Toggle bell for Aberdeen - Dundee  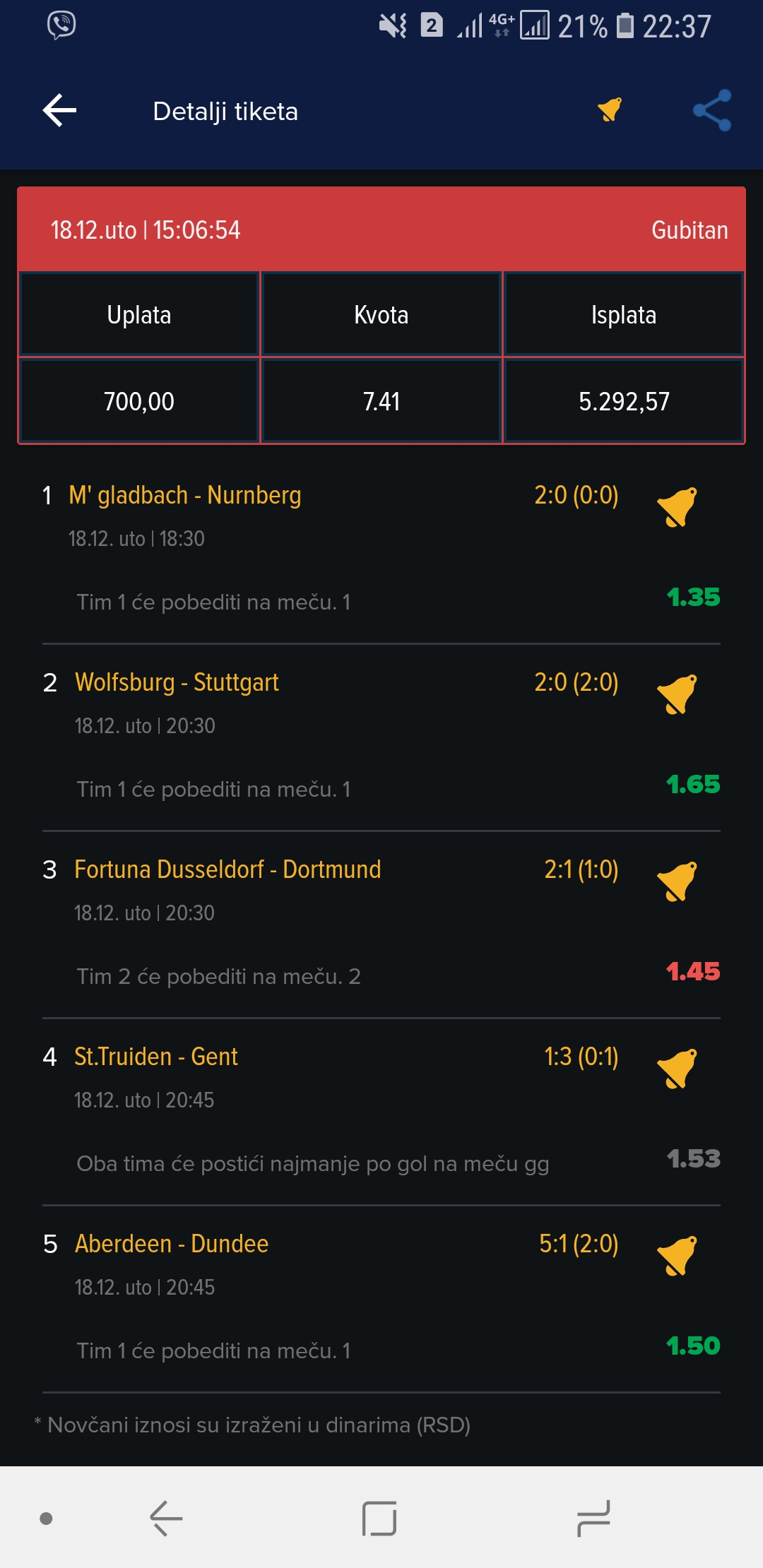click(677, 1256)
